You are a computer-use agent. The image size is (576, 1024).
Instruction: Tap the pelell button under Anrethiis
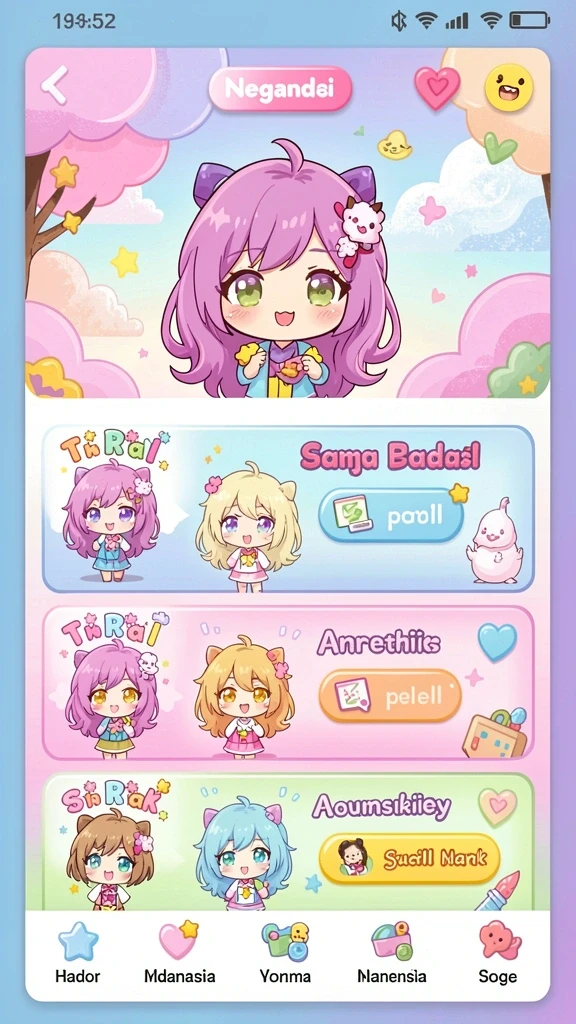[x=390, y=696]
